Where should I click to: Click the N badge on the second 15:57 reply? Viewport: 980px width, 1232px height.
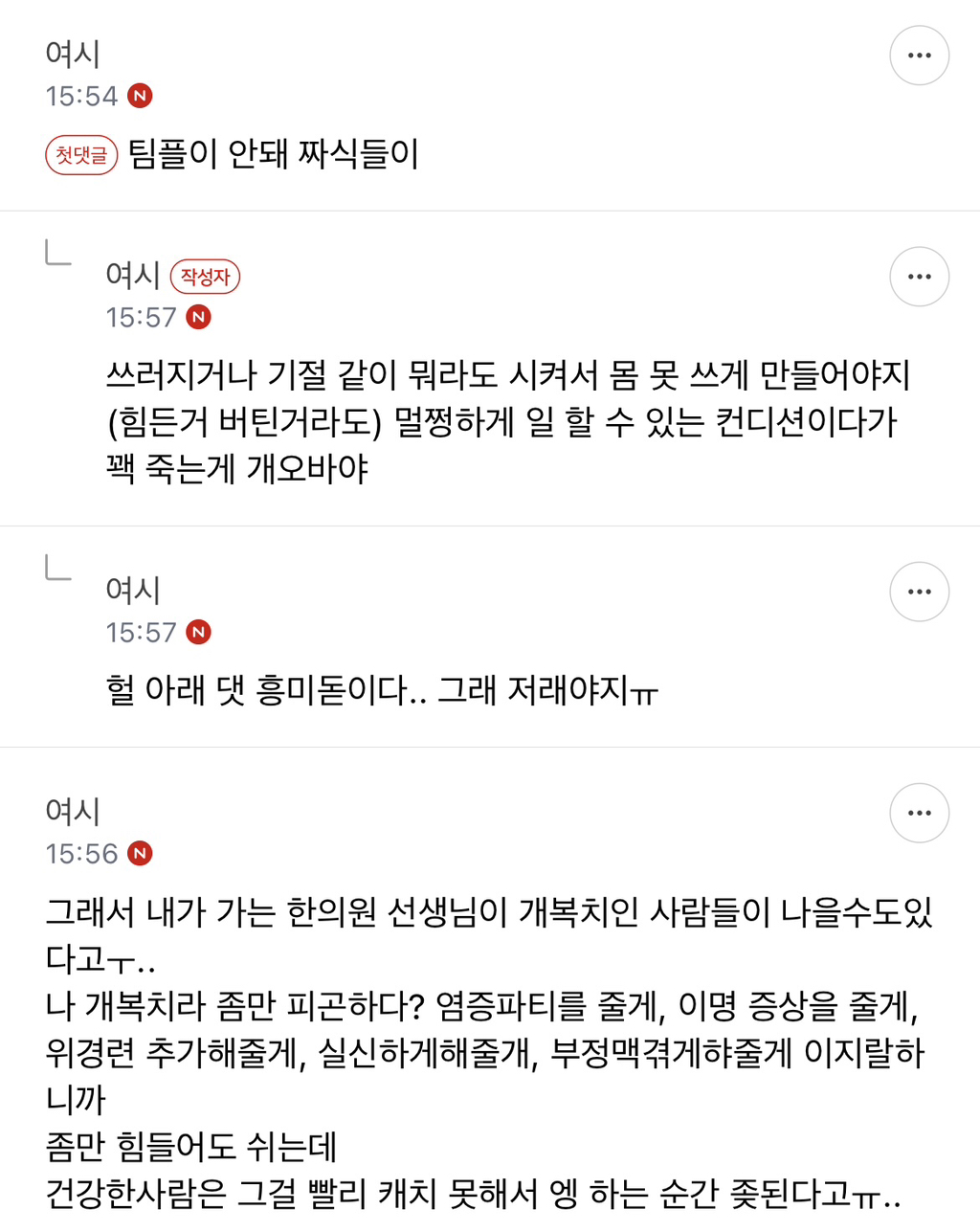(x=198, y=632)
